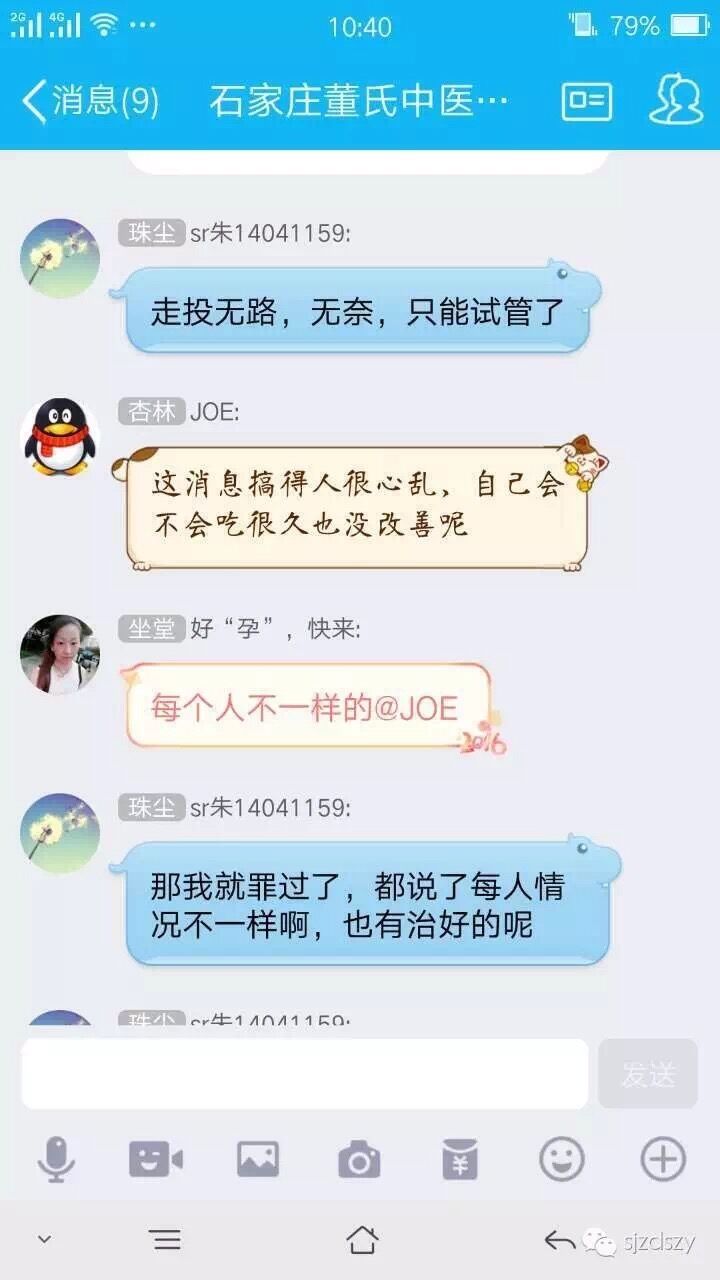Open the emoji smiley panel
This screenshot has width=720, height=1280.
[x=562, y=1160]
